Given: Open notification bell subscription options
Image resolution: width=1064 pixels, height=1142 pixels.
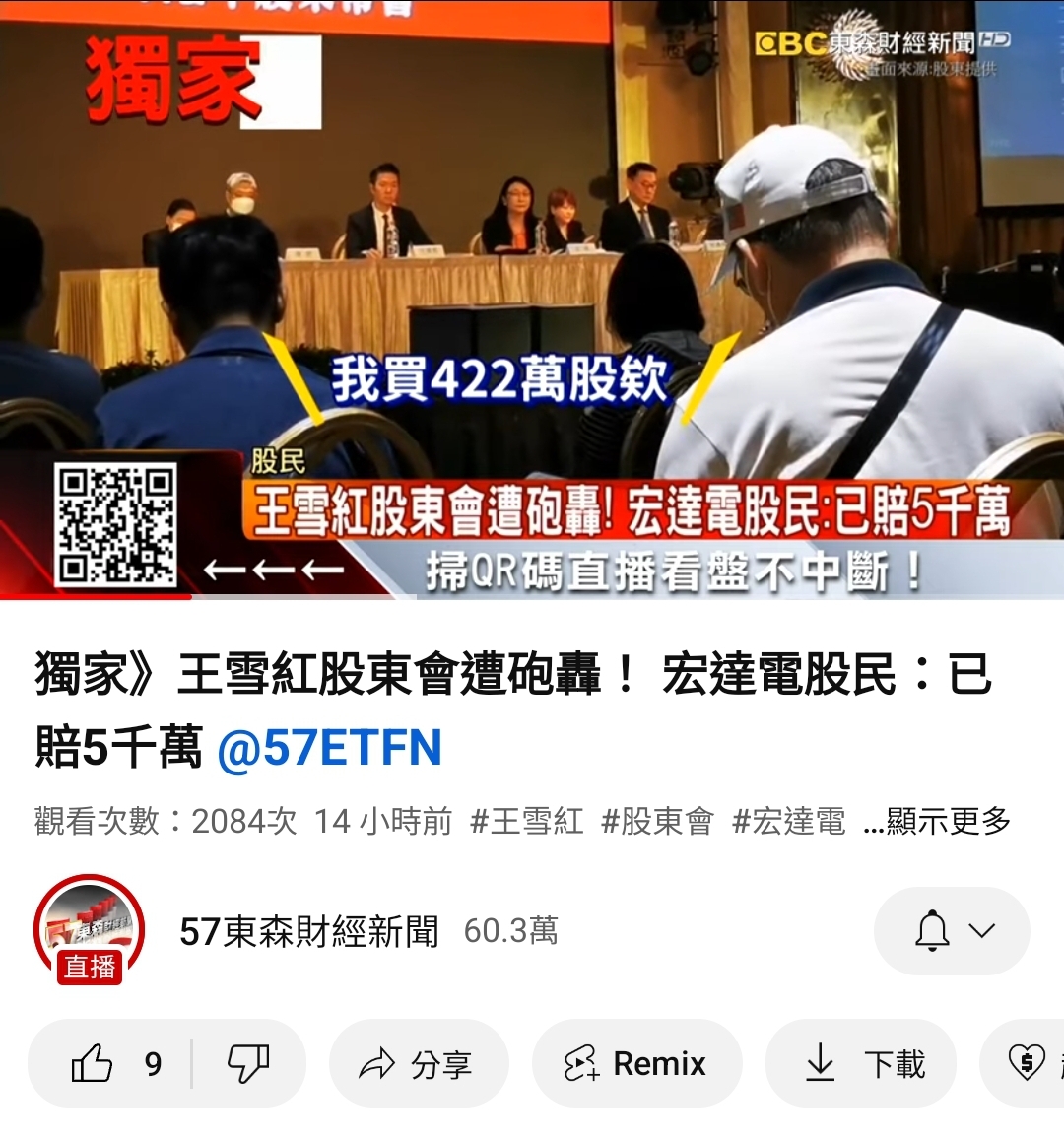Looking at the screenshot, I should [952, 931].
